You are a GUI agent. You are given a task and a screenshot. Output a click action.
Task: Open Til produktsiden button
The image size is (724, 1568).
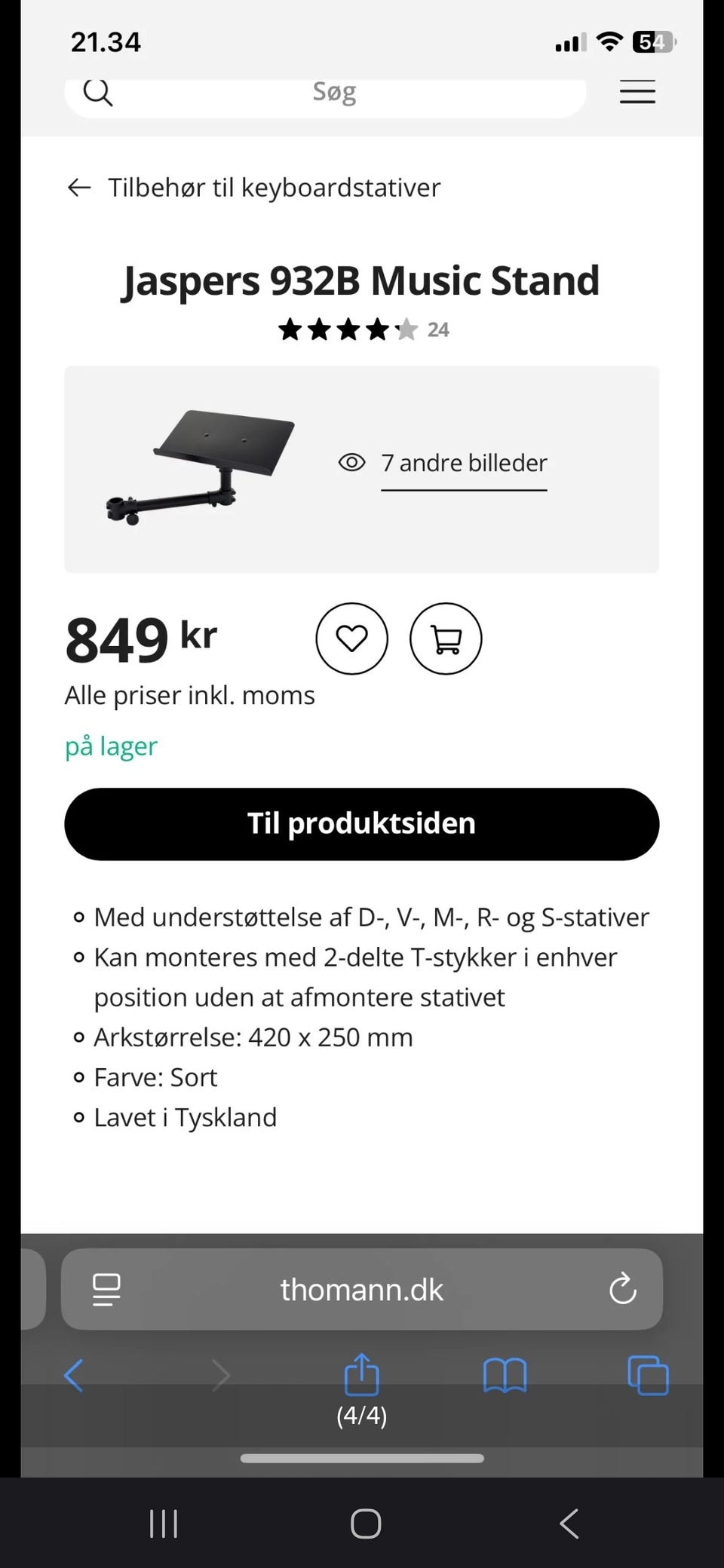click(362, 823)
